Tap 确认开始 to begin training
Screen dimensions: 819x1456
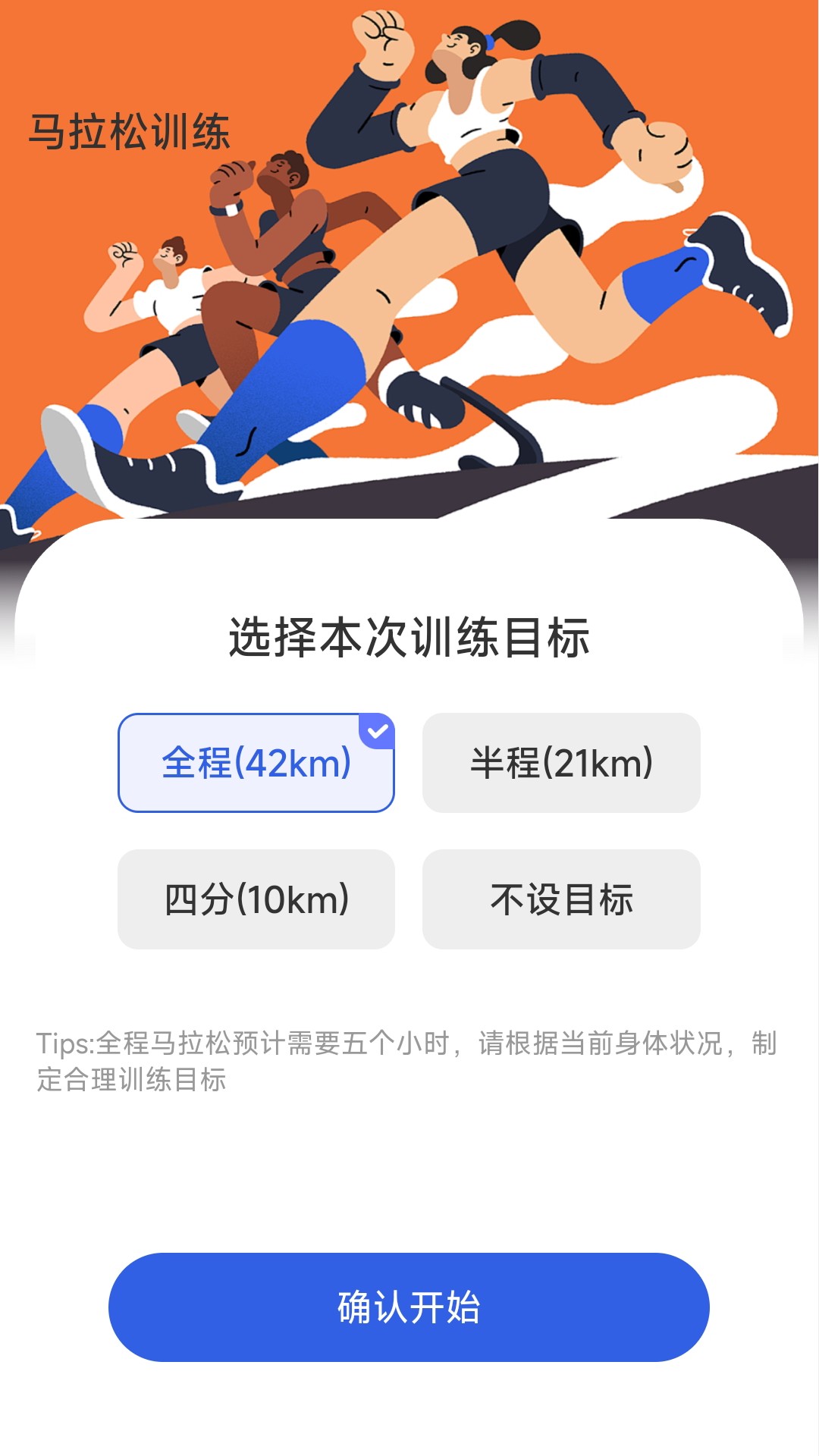coord(409,1307)
